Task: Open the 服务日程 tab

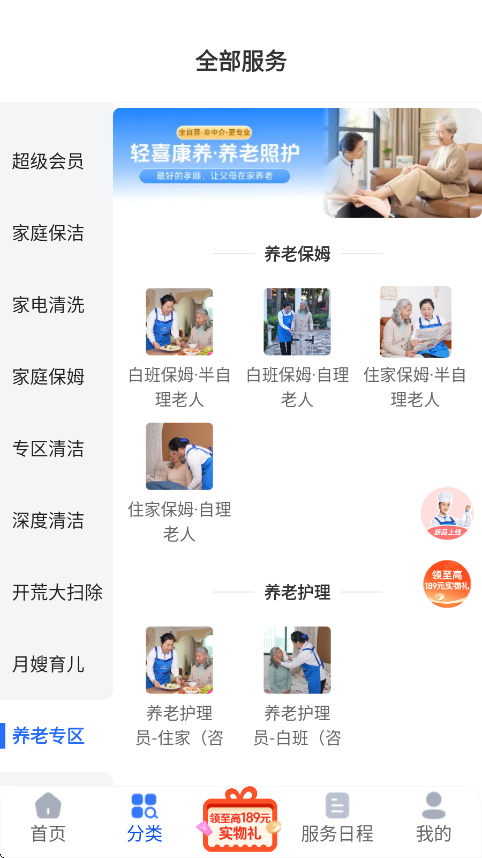Action: click(x=337, y=819)
